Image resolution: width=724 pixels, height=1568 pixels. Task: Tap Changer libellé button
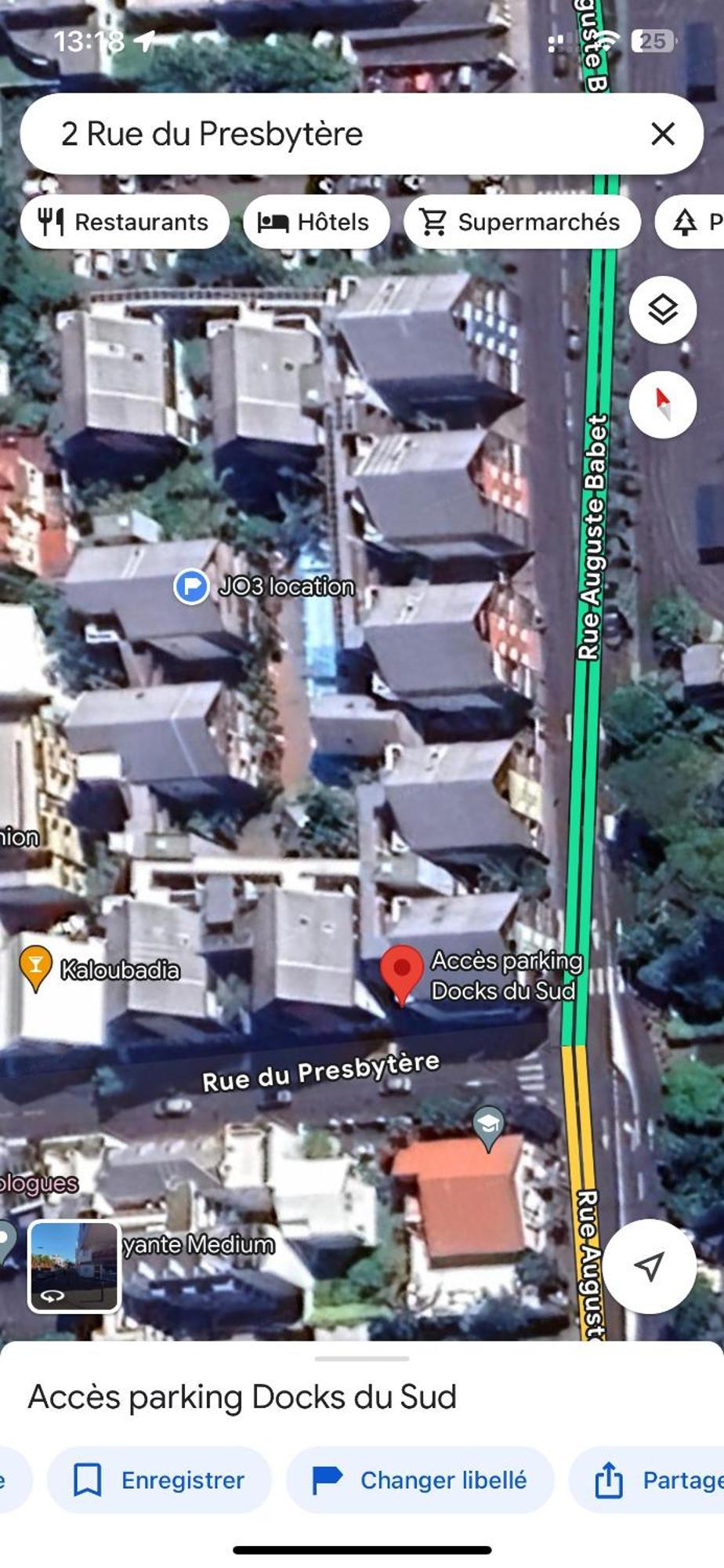click(x=420, y=1480)
